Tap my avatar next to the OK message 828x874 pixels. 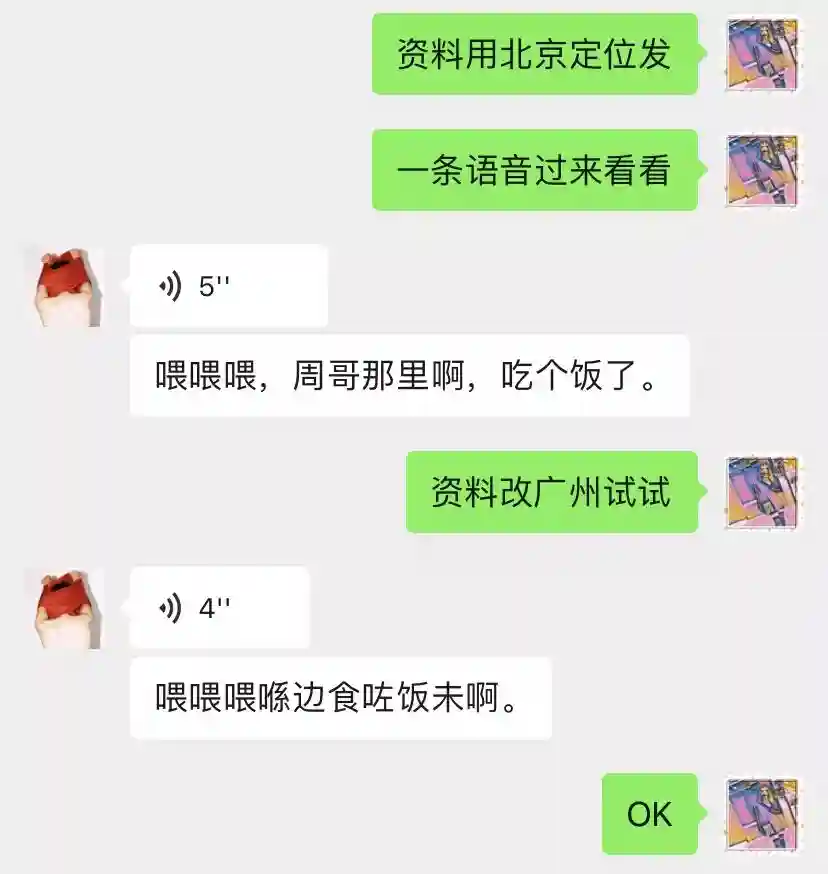click(x=762, y=814)
